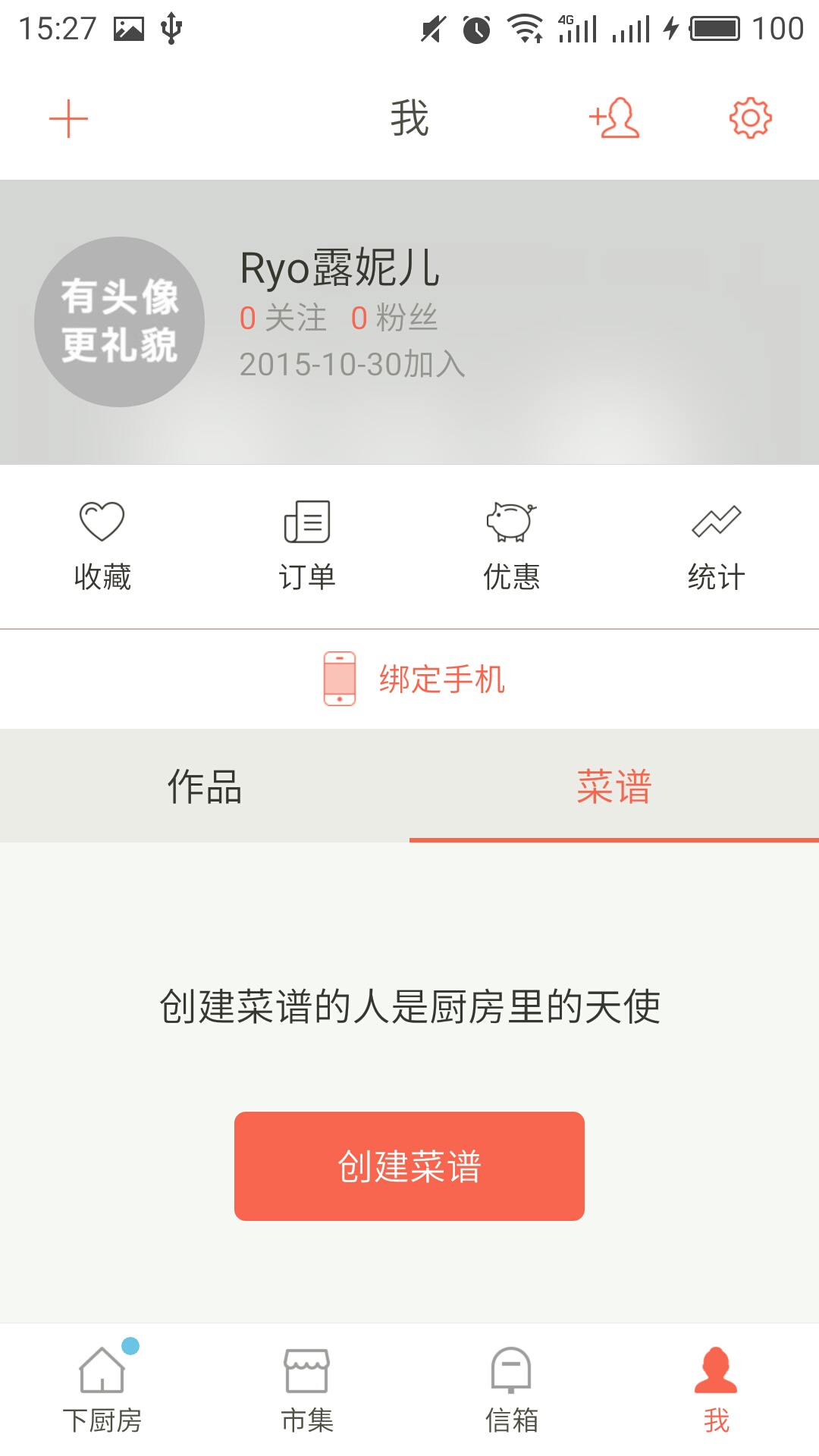Tap the avatar placeholder to set photo

point(120,322)
